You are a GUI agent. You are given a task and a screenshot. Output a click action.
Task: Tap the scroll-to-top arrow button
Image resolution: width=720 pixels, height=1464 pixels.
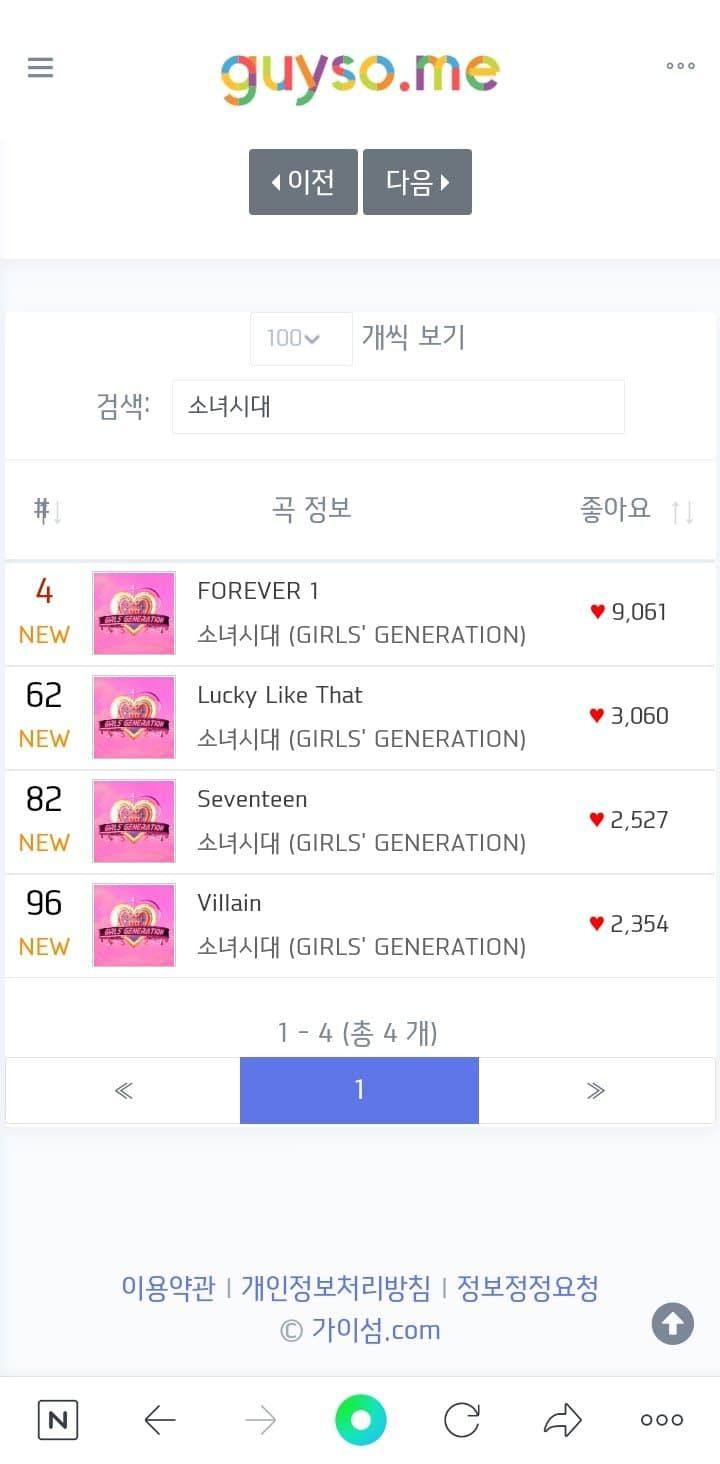(x=673, y=1324)
